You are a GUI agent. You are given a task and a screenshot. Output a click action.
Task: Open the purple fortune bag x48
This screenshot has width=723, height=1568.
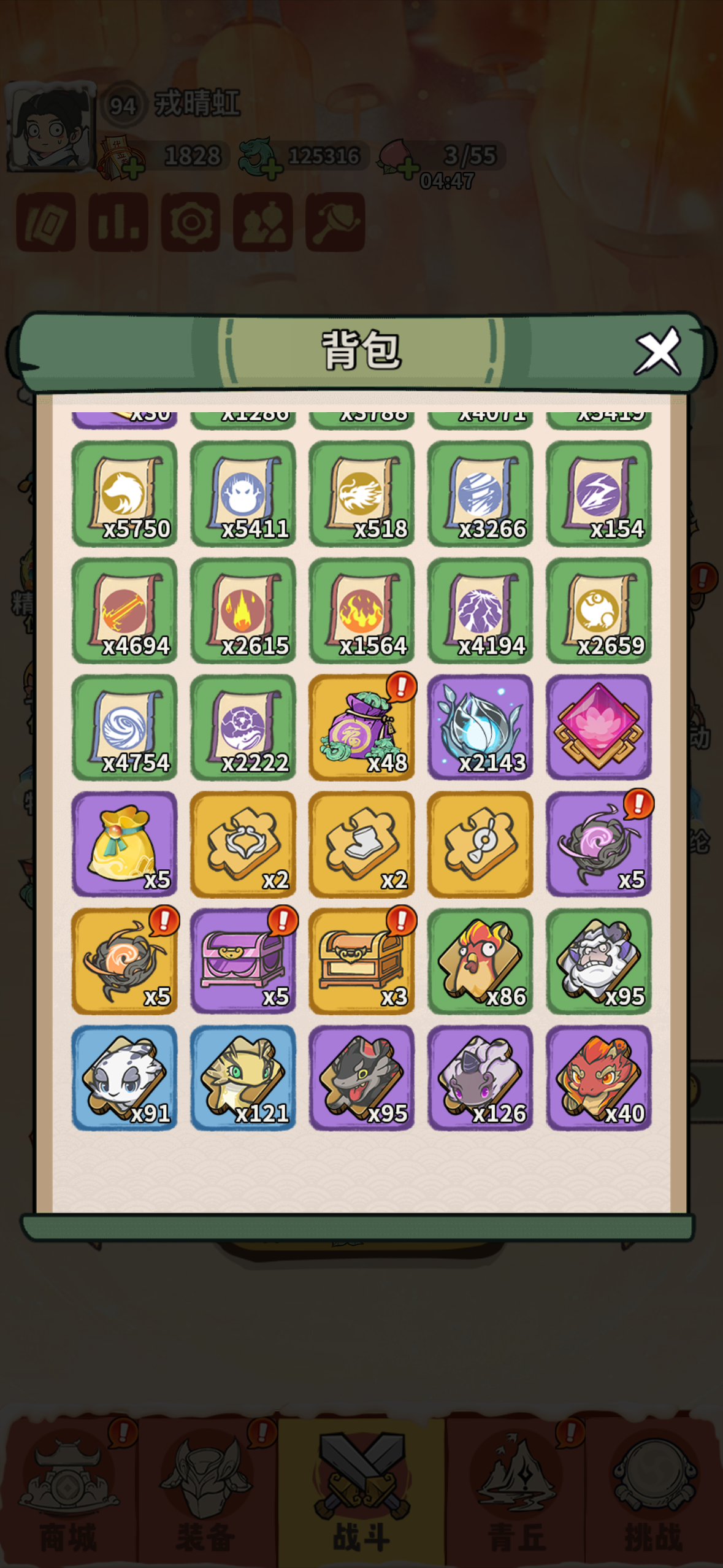tap(361, 728)
